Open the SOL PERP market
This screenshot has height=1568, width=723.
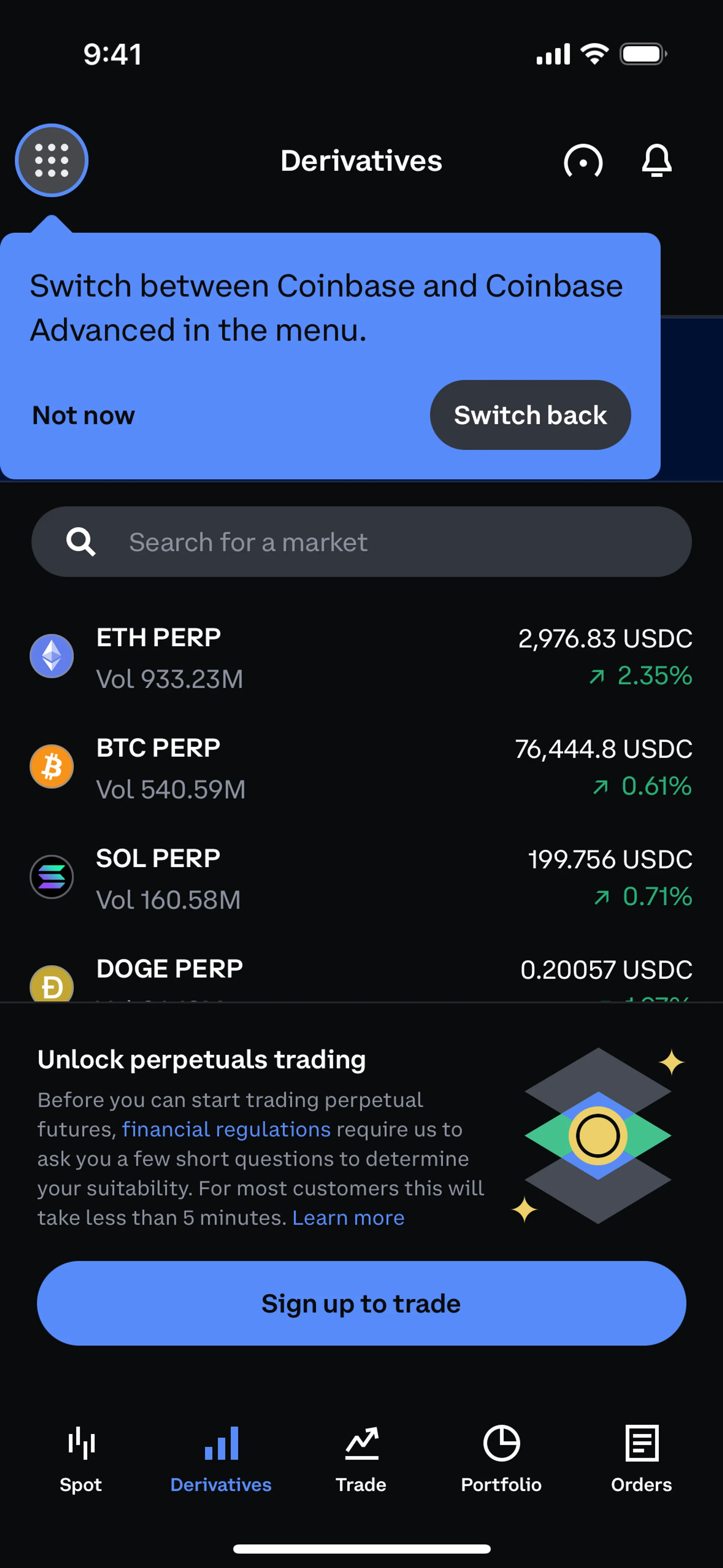click(x=361, y=878)
